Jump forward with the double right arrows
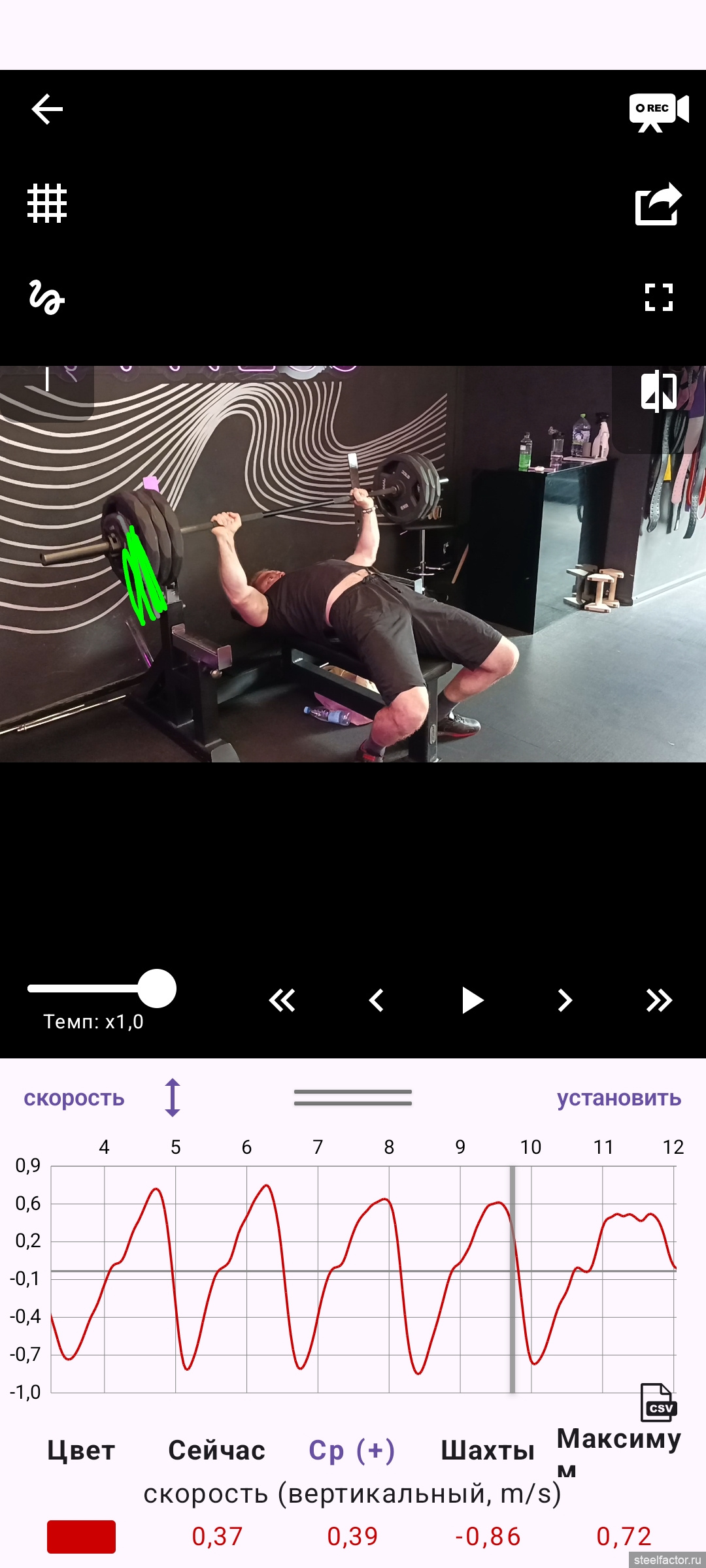The image size is (706, 1568). (x=659, y=1000)
